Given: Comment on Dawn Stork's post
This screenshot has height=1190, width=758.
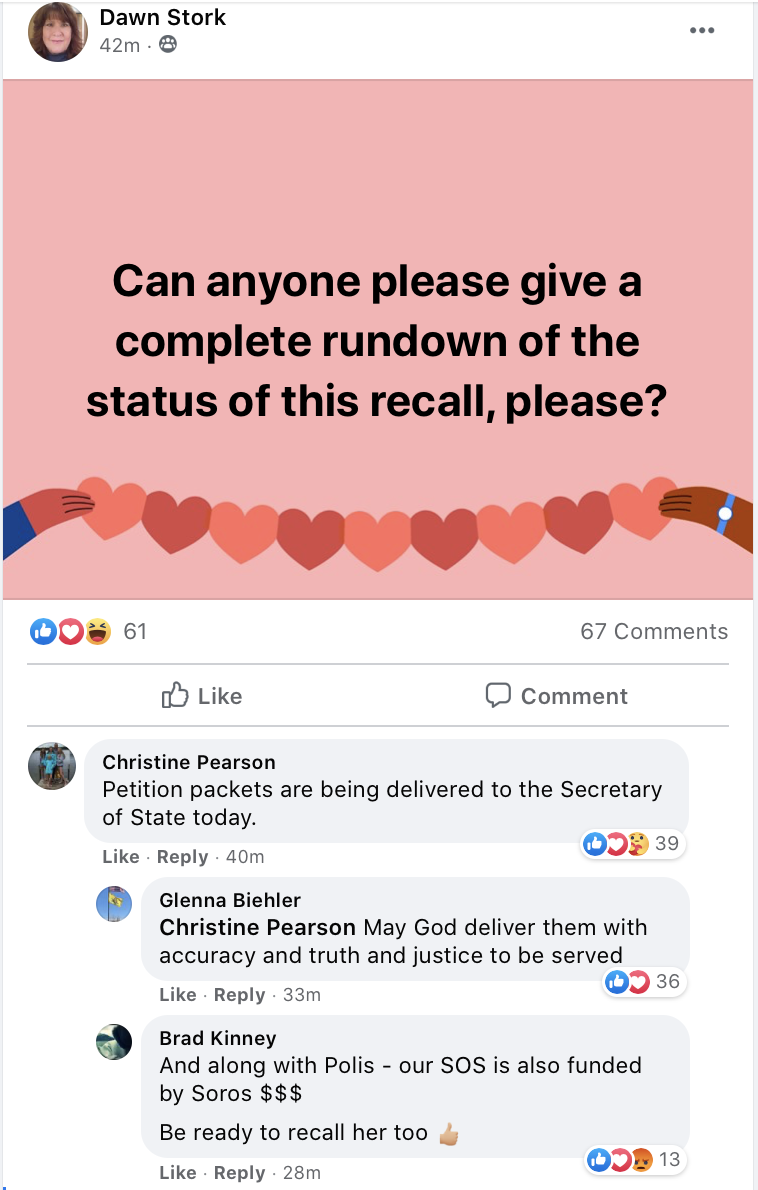Looking at the screenshot, I should (556, 696).
